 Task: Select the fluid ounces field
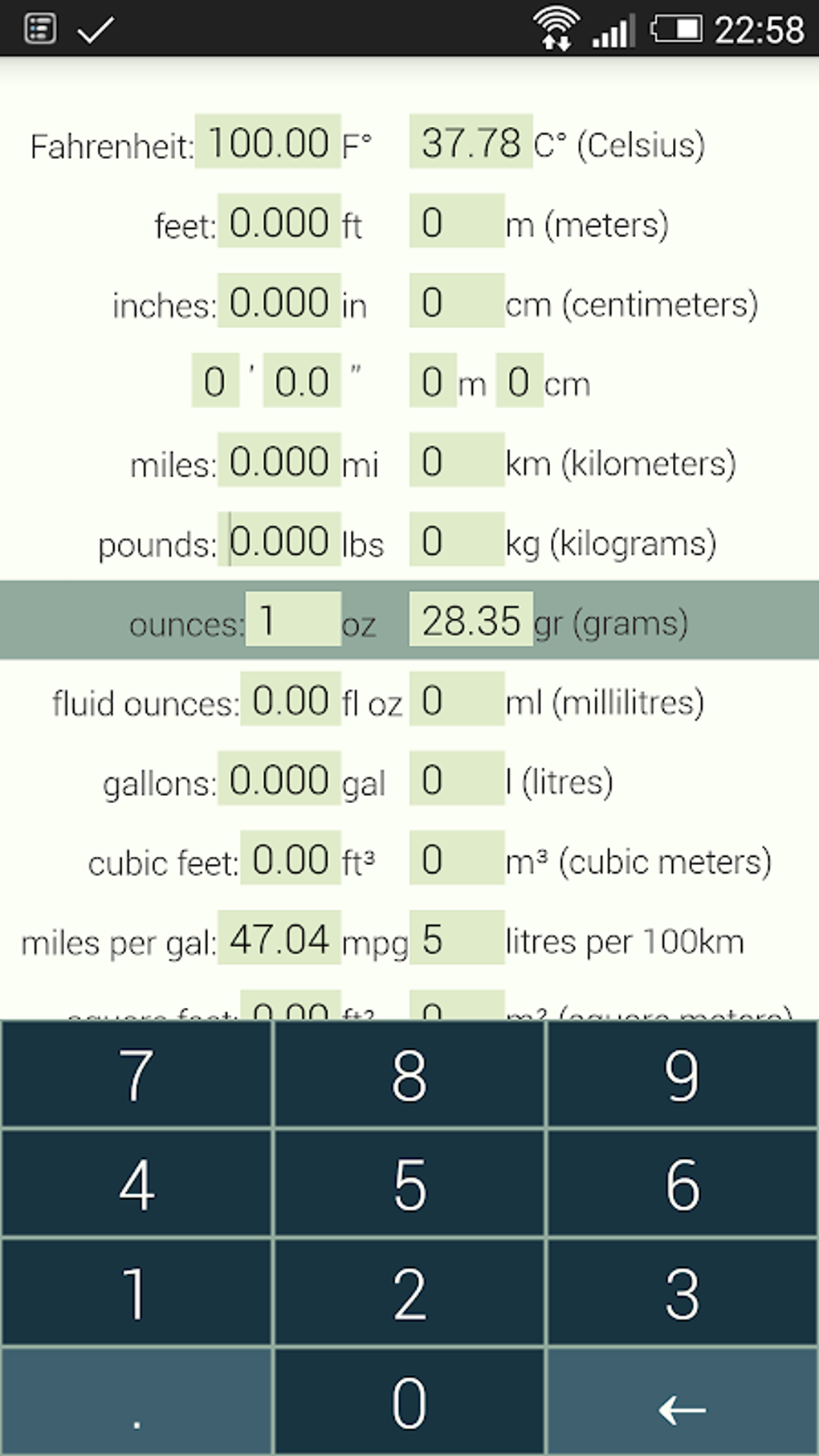[x=290, y=699]
